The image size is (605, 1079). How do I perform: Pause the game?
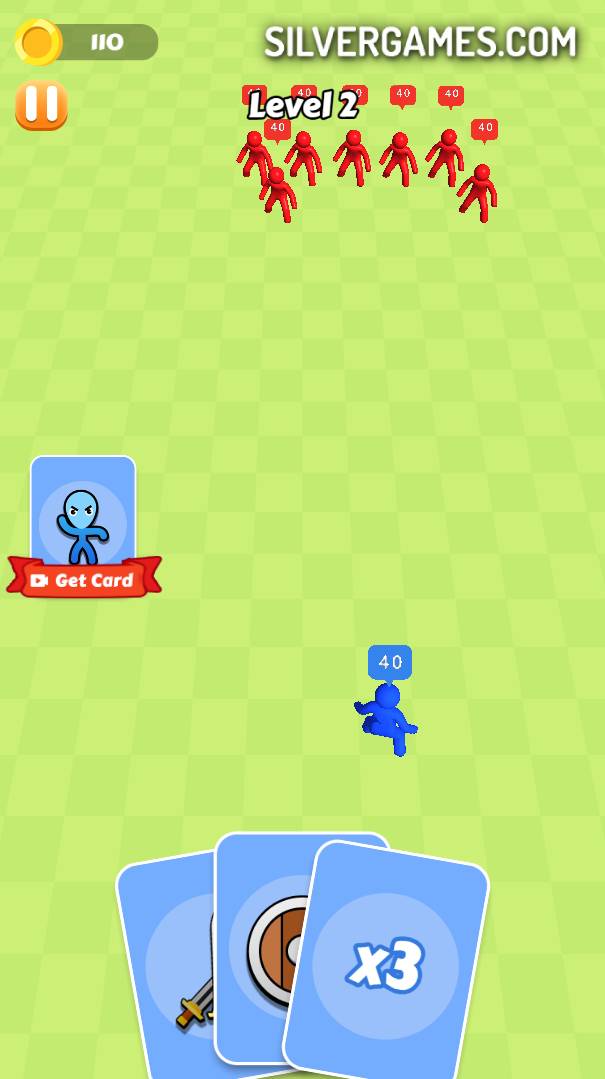[x=41, y=105]
